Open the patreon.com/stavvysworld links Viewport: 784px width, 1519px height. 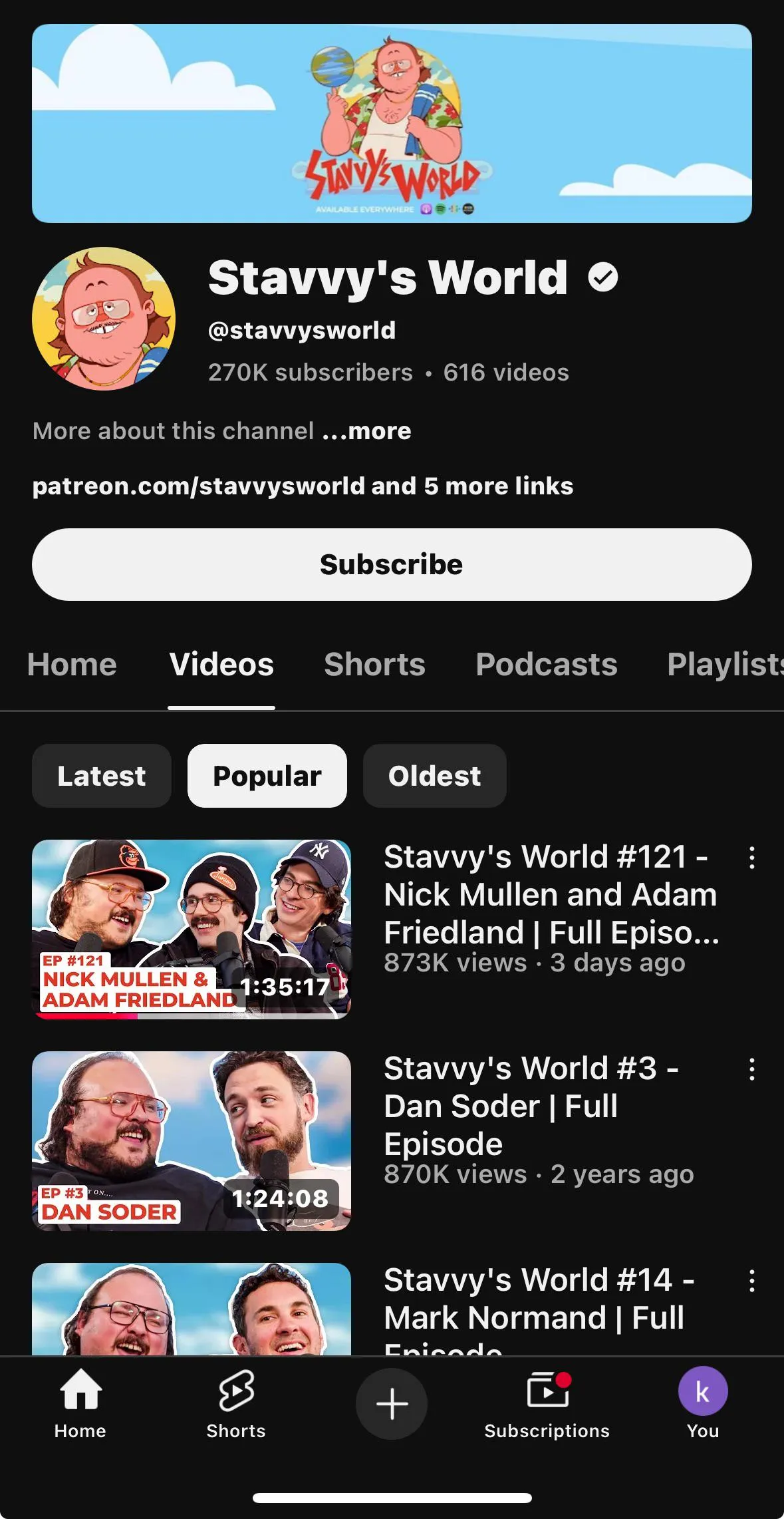[x=303, y=486]
